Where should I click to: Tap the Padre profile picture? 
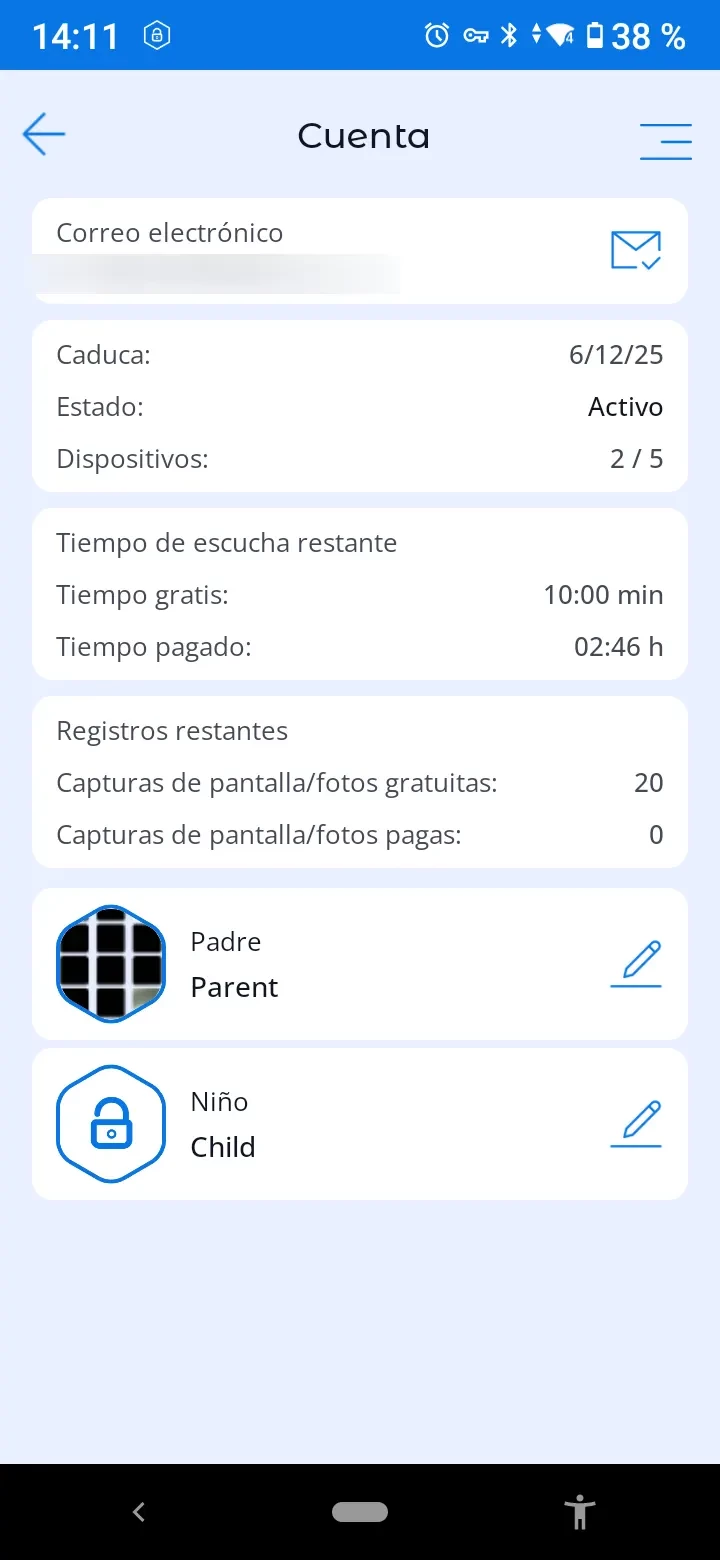coord(110,964)
